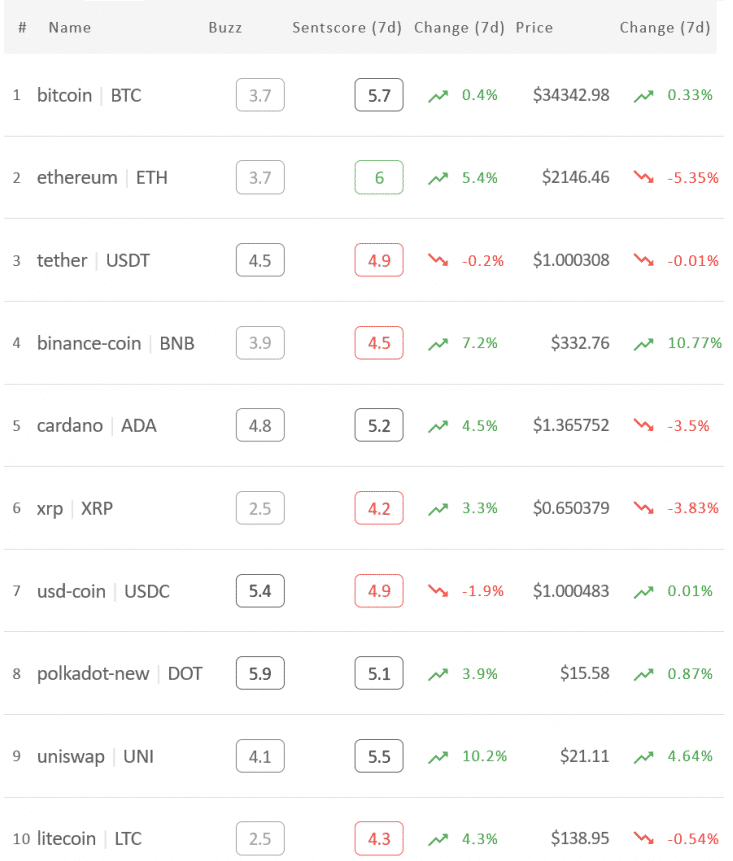Click the Buzz column header
Screen dimensions: 733x861
click(225, 27)
